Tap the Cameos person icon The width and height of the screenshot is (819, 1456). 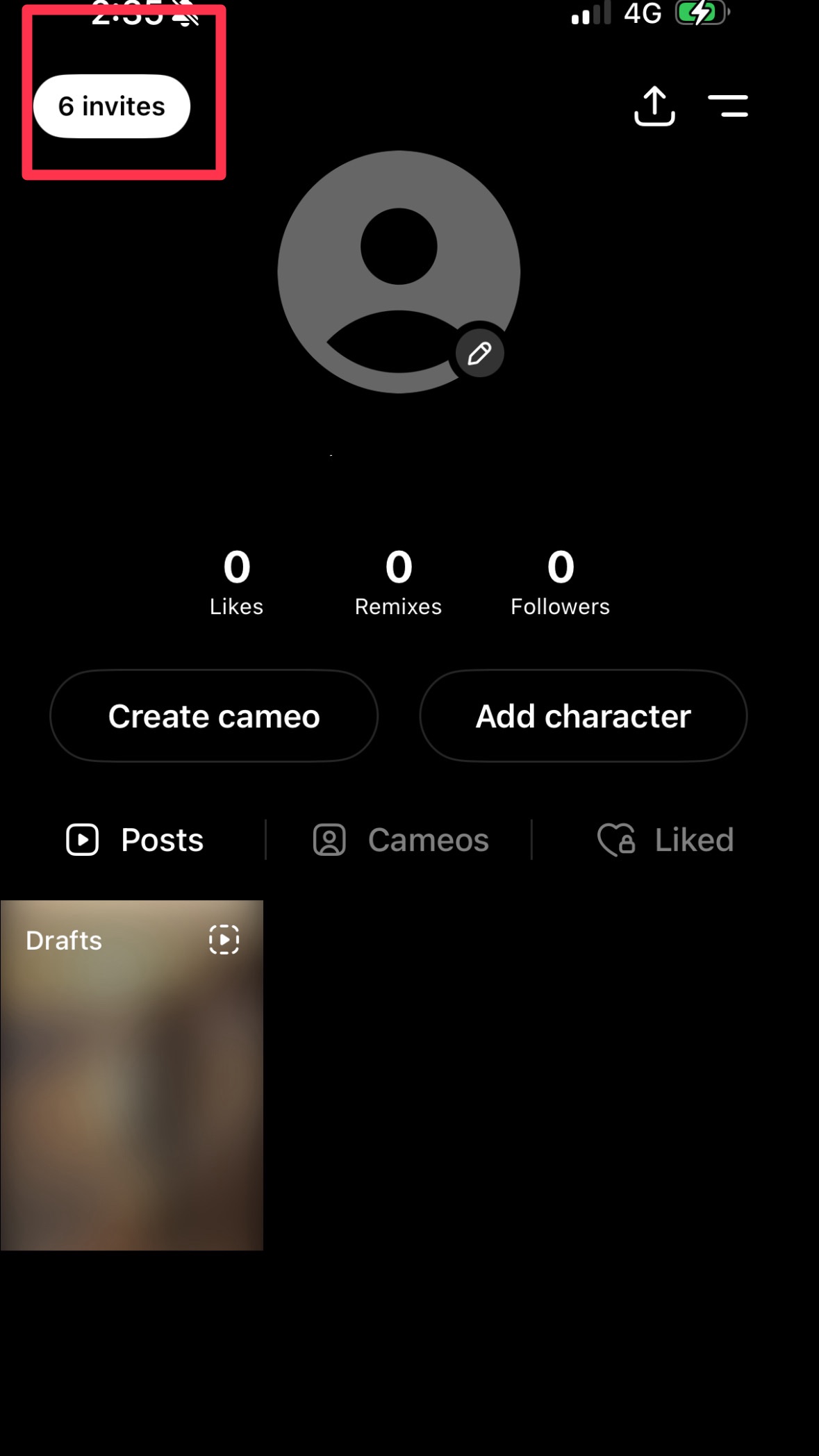[x=329, y=840]
